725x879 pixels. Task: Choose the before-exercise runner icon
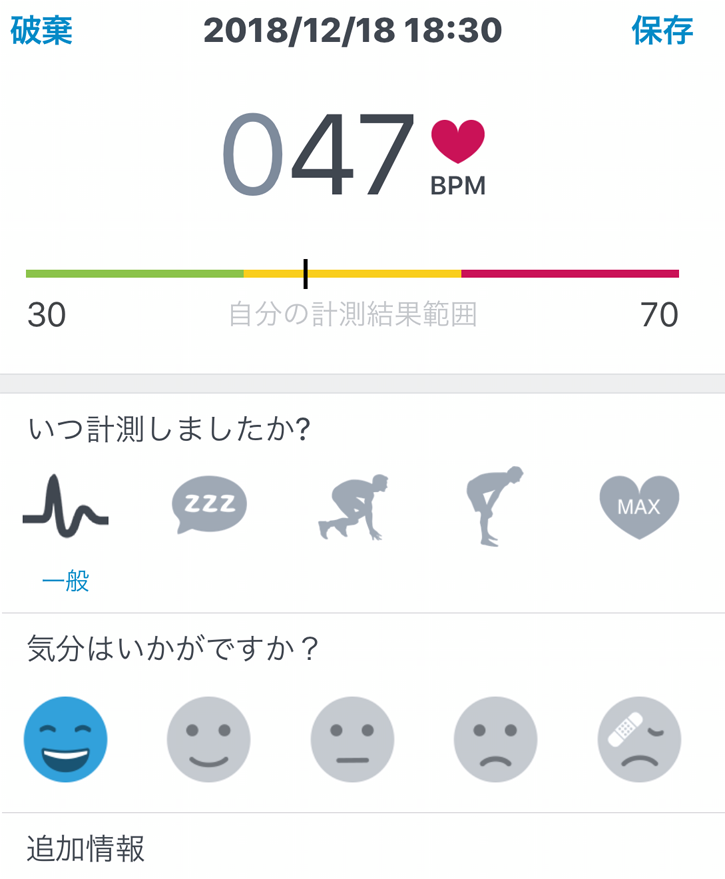click(350, 505)
